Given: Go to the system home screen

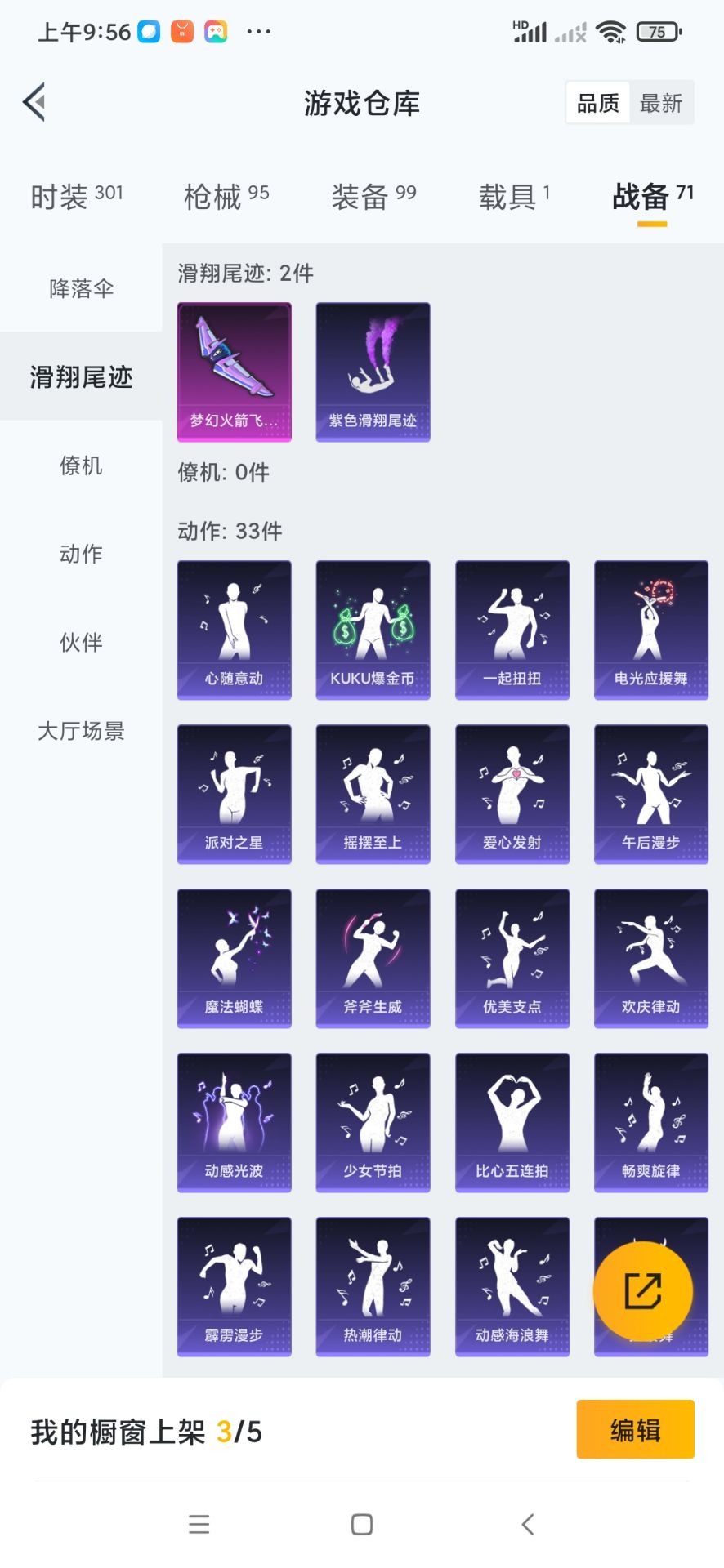Looking at the screenshot, I should 362,1524.
